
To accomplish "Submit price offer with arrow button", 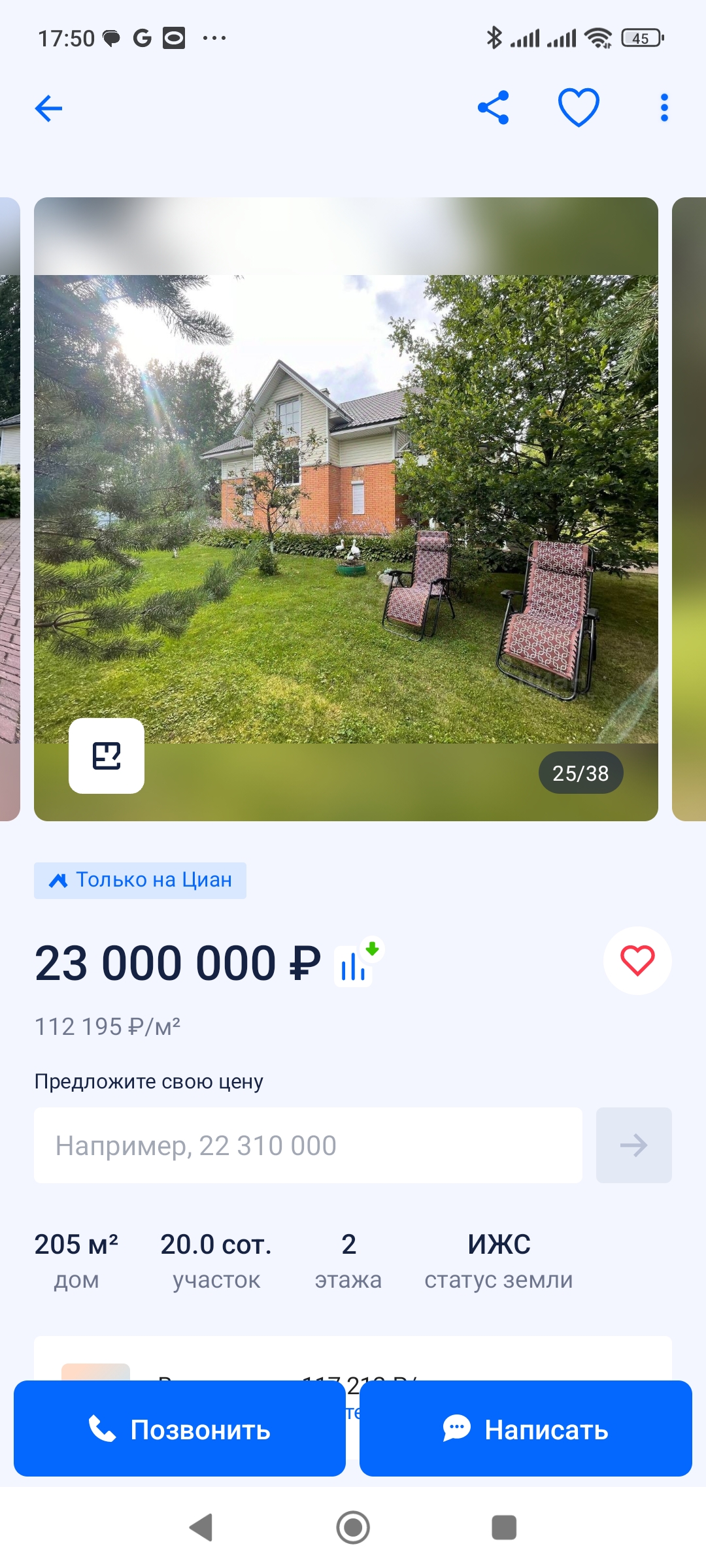I will click(634, 1145).
